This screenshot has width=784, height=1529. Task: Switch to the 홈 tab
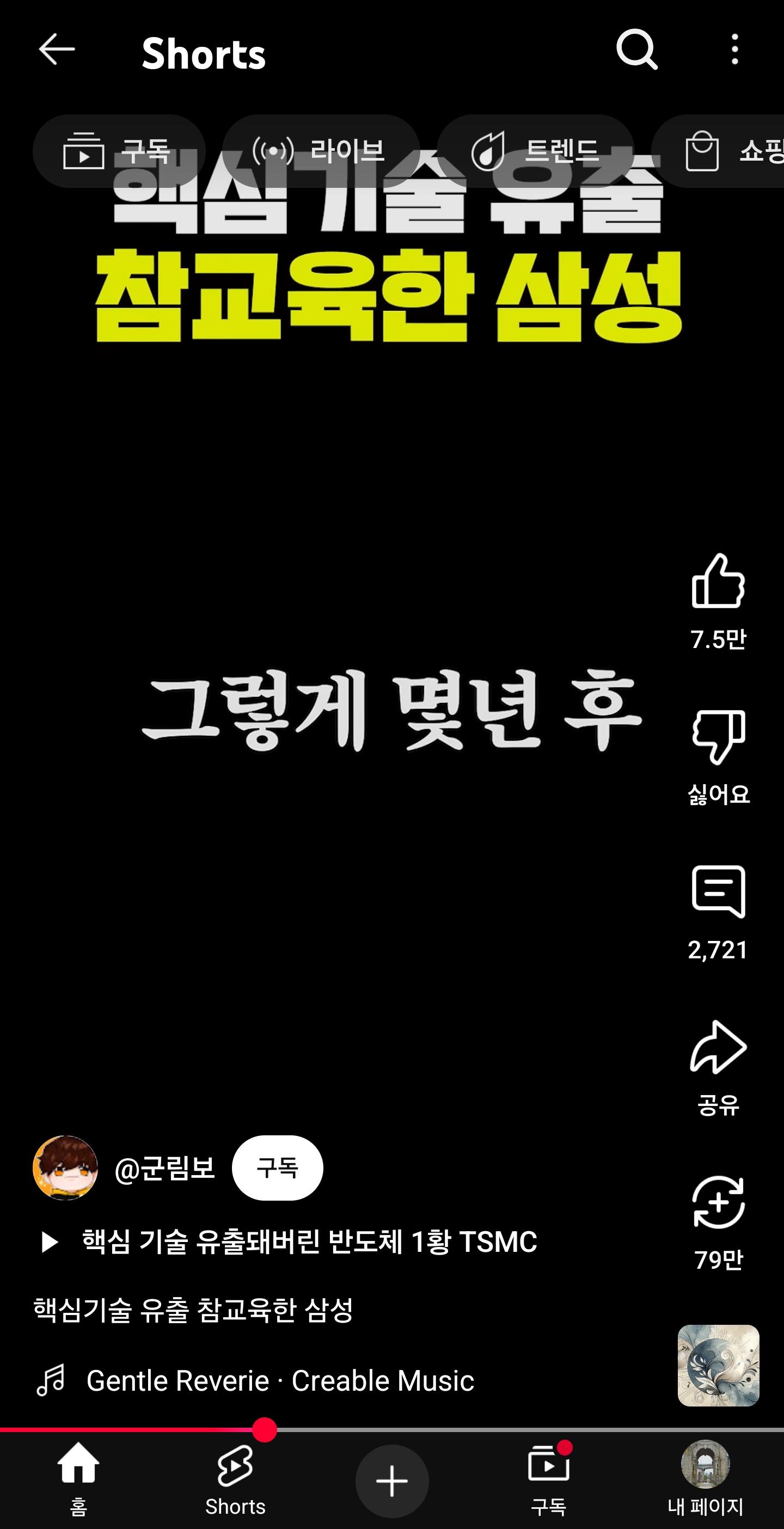78,1479
